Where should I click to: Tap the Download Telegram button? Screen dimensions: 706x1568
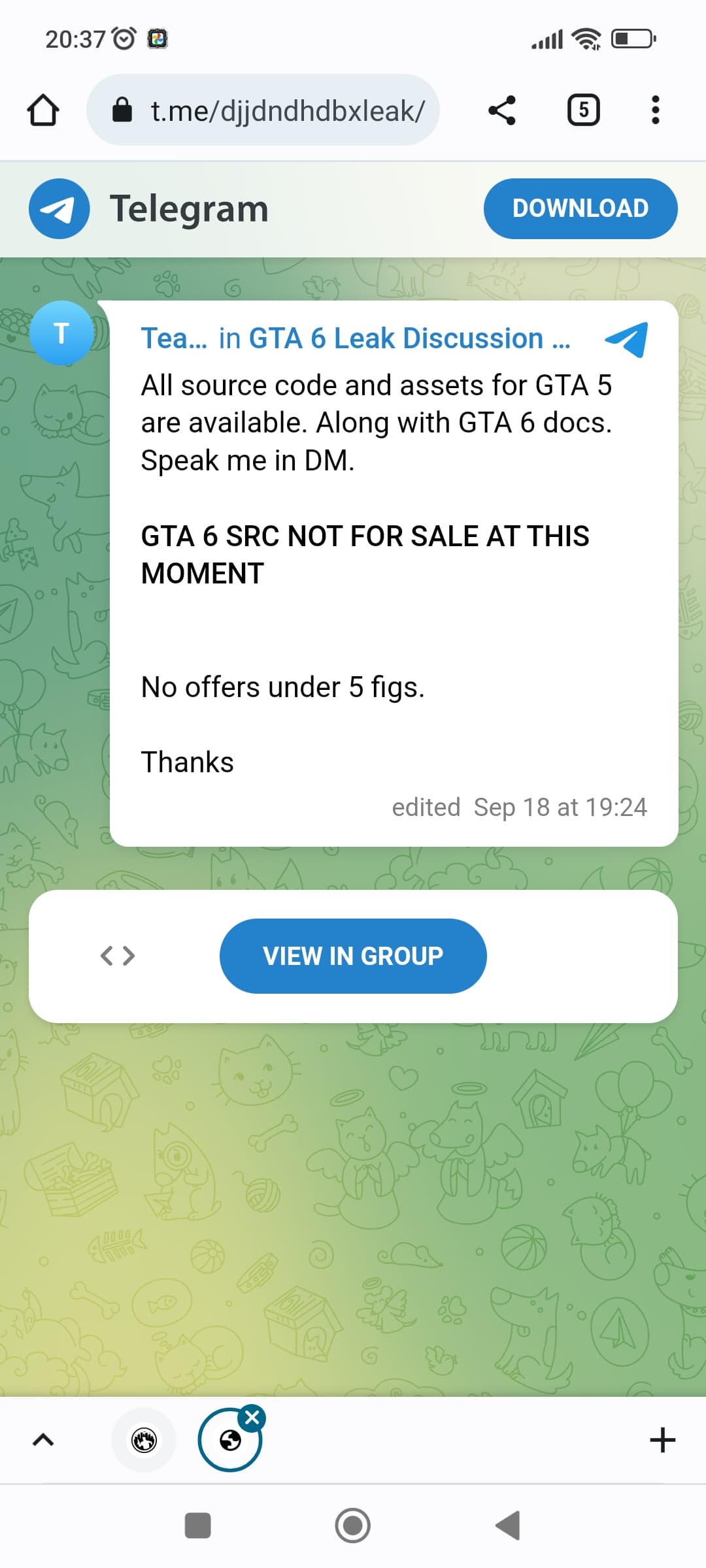tap(580, 208)
